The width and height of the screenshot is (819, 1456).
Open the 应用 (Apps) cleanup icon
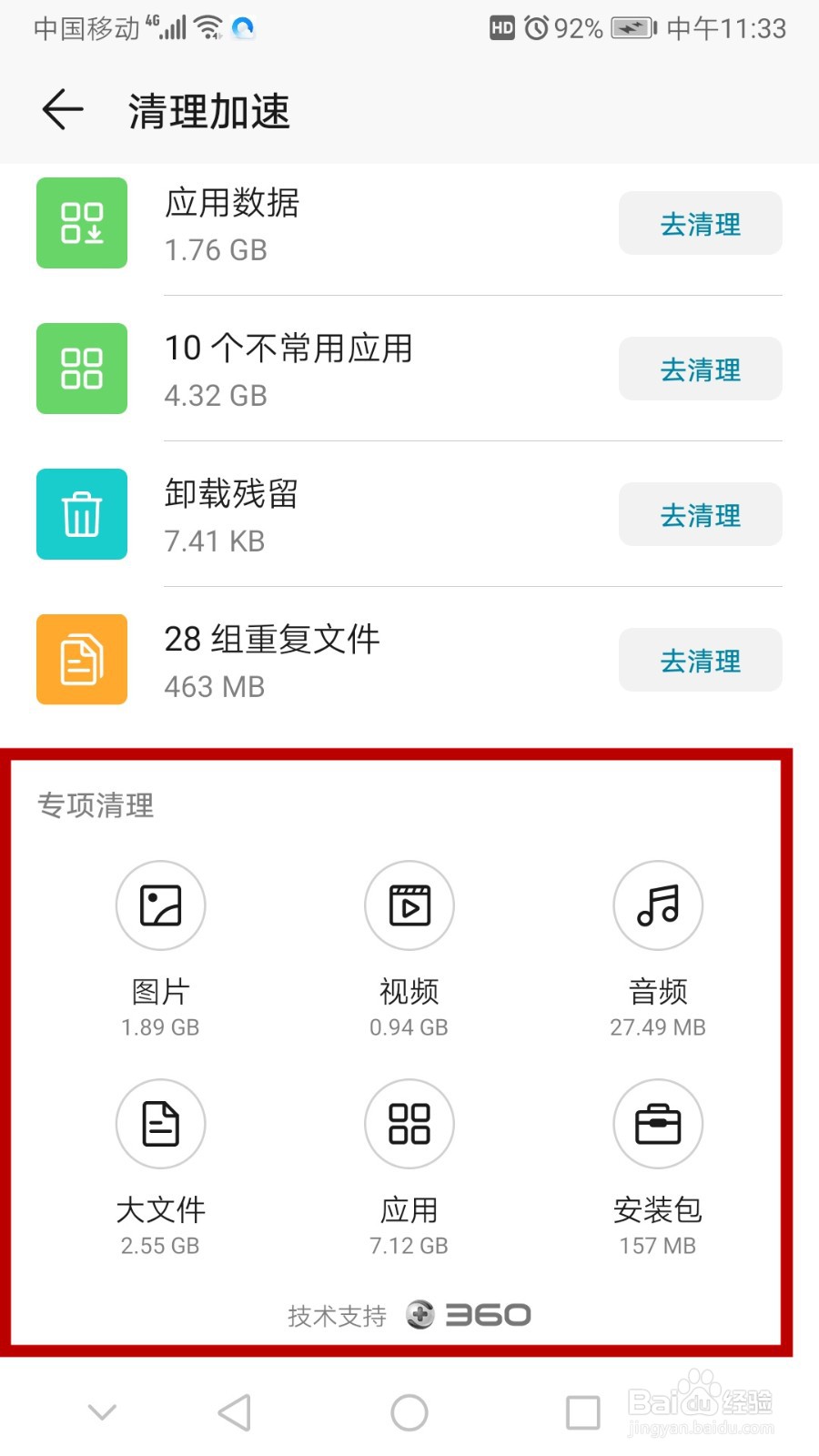click(409, 1124)
